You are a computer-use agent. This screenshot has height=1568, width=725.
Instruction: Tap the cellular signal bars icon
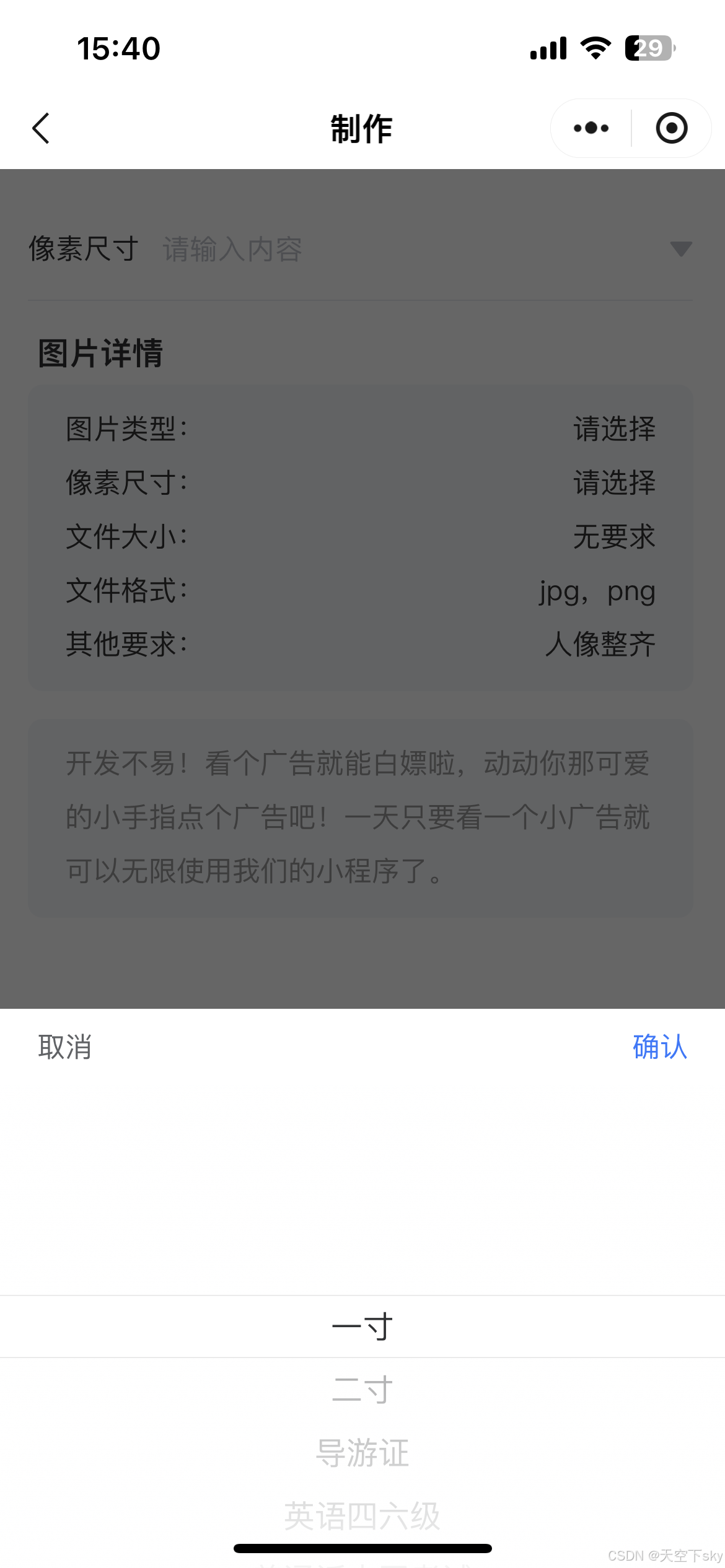(x=548, y=48)
